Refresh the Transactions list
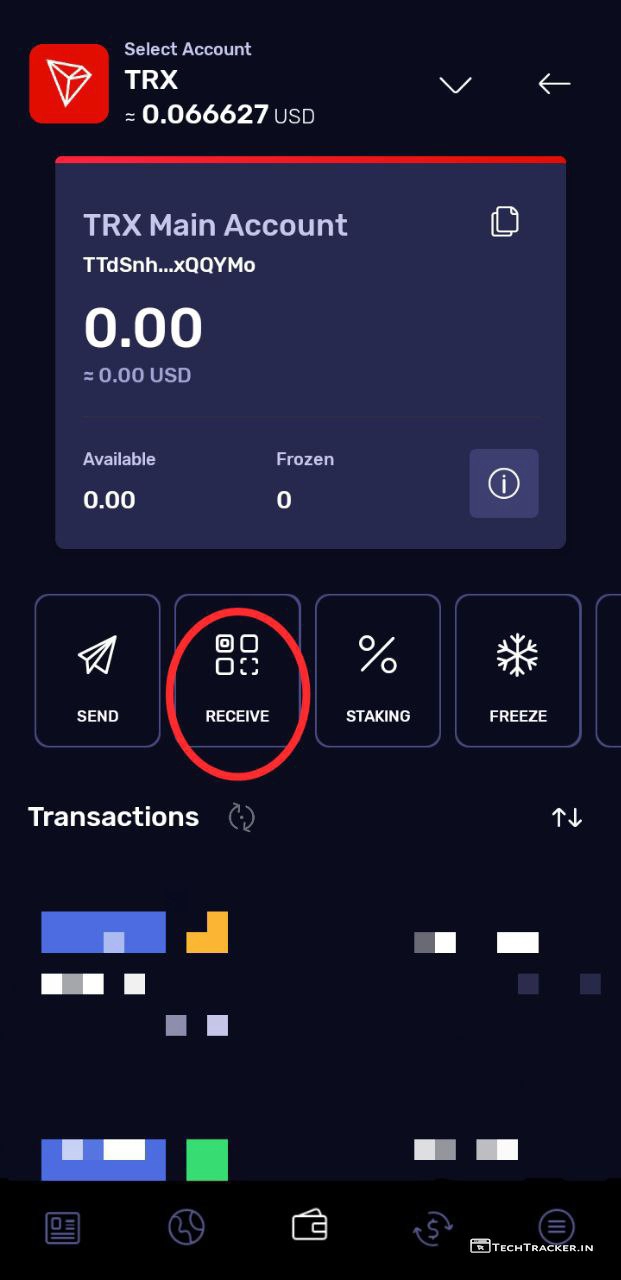The height and width of the screenshot is (1280, 621). click(x=242, y=817)
